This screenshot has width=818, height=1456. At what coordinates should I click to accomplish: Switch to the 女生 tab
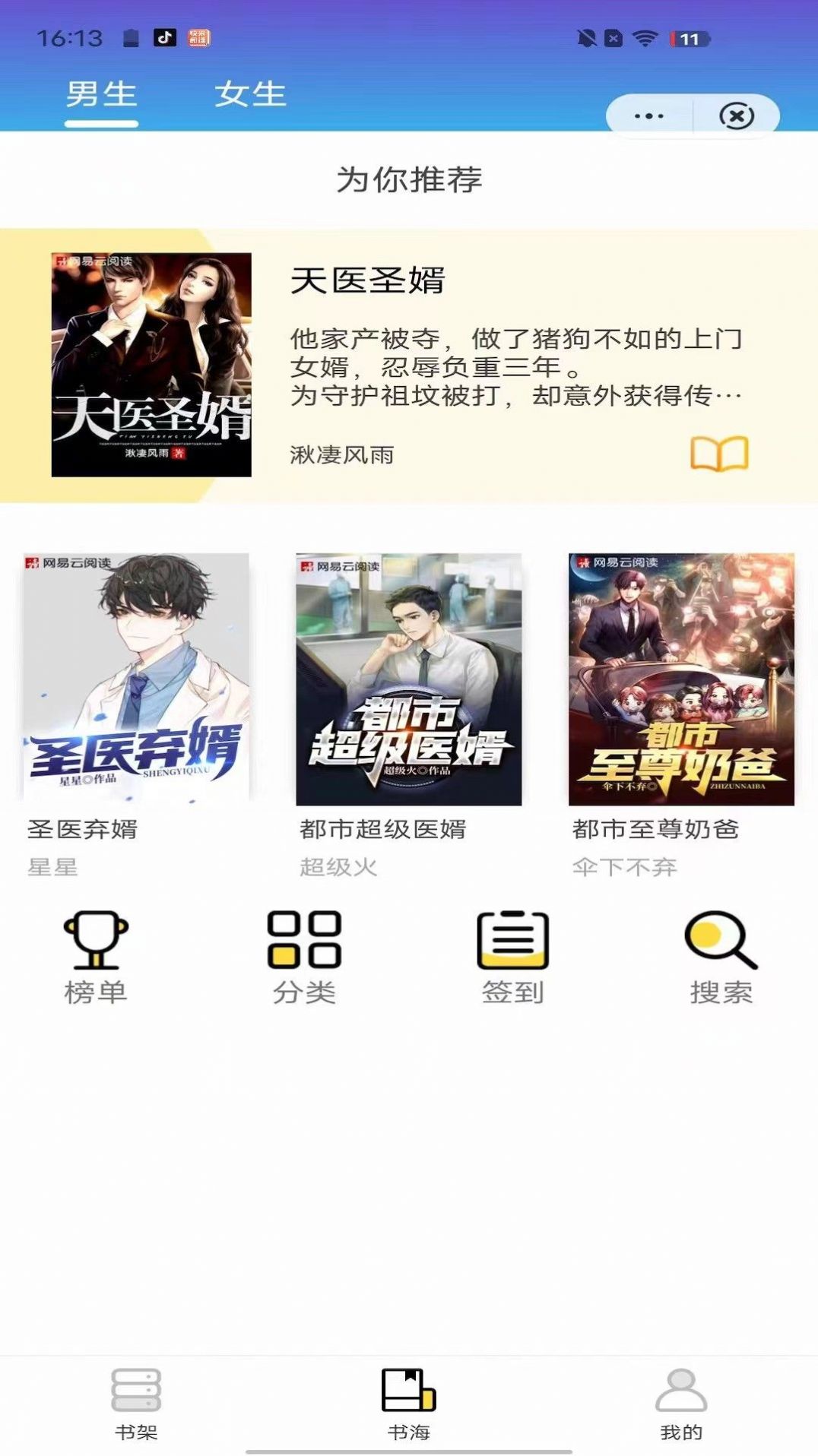pos(251,94)
